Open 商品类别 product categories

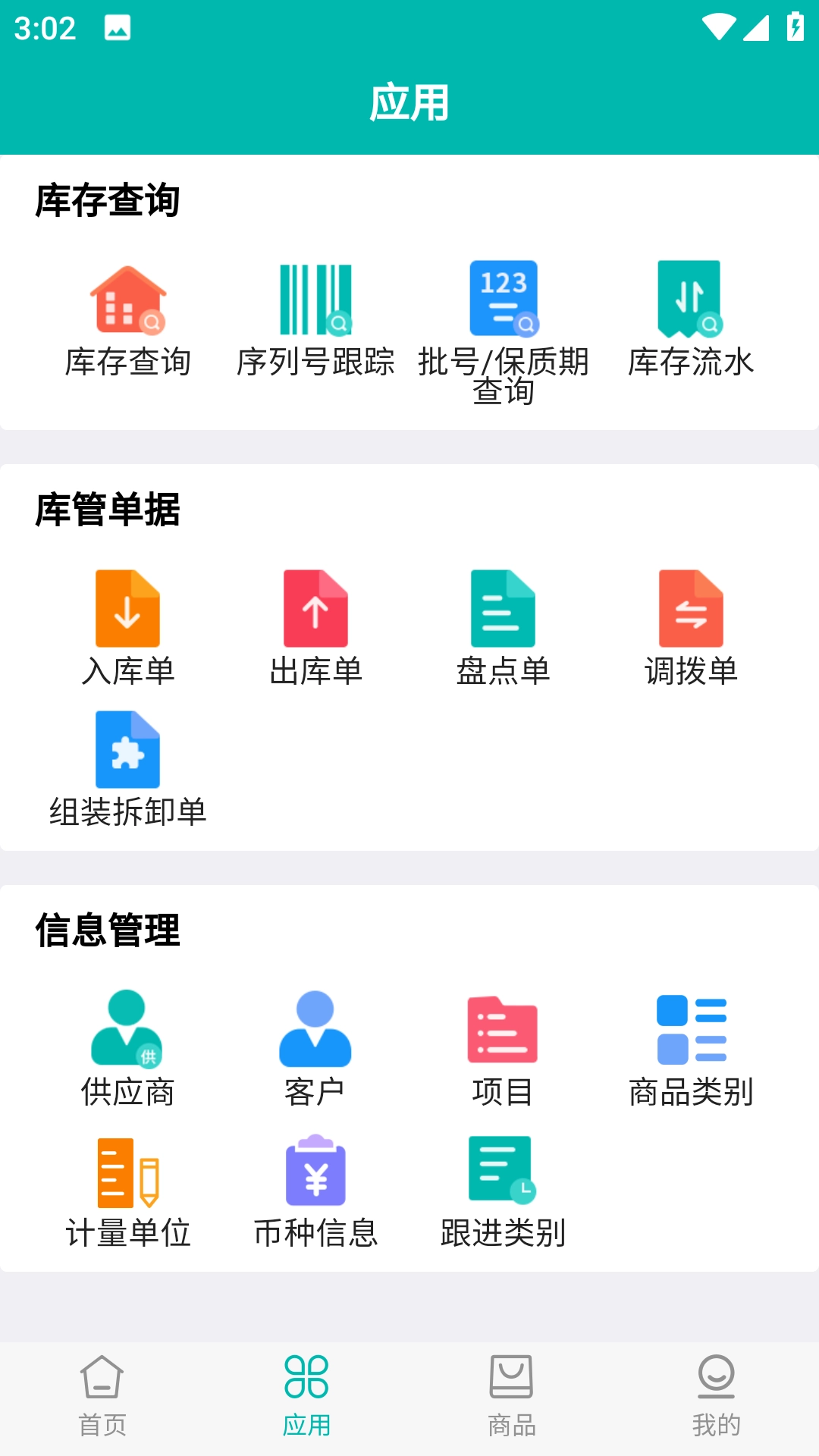[691, 1049]
